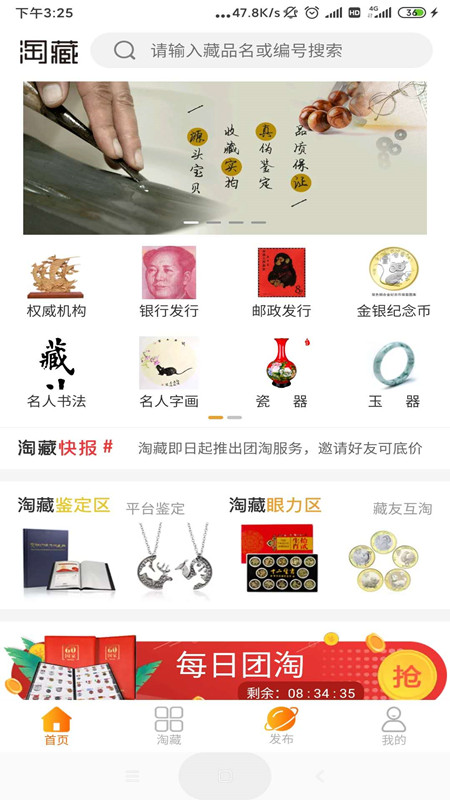The height and width of the screenshot is (800, 450).
Task: Go to the 我的 tab
Action: click(394, 725)
